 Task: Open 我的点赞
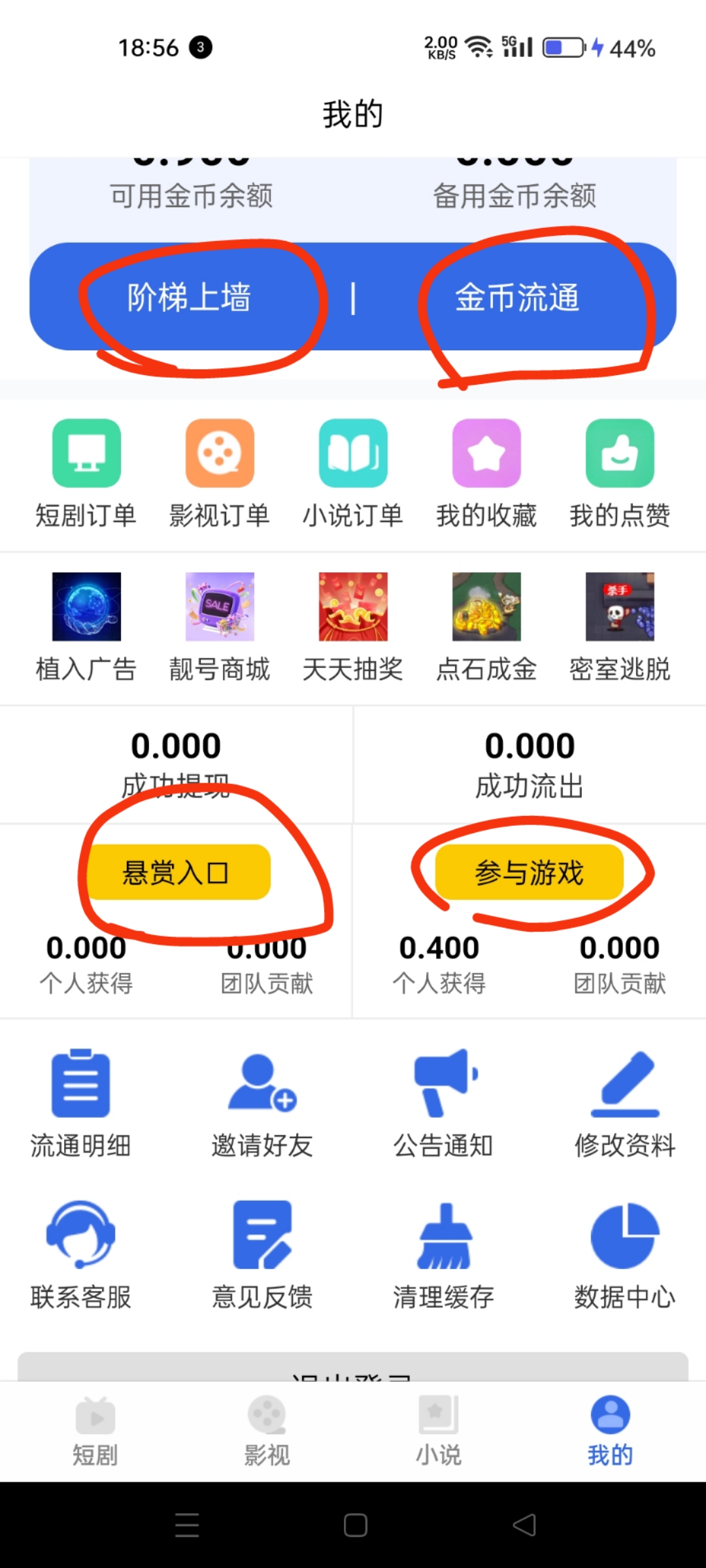click(620, 474)
